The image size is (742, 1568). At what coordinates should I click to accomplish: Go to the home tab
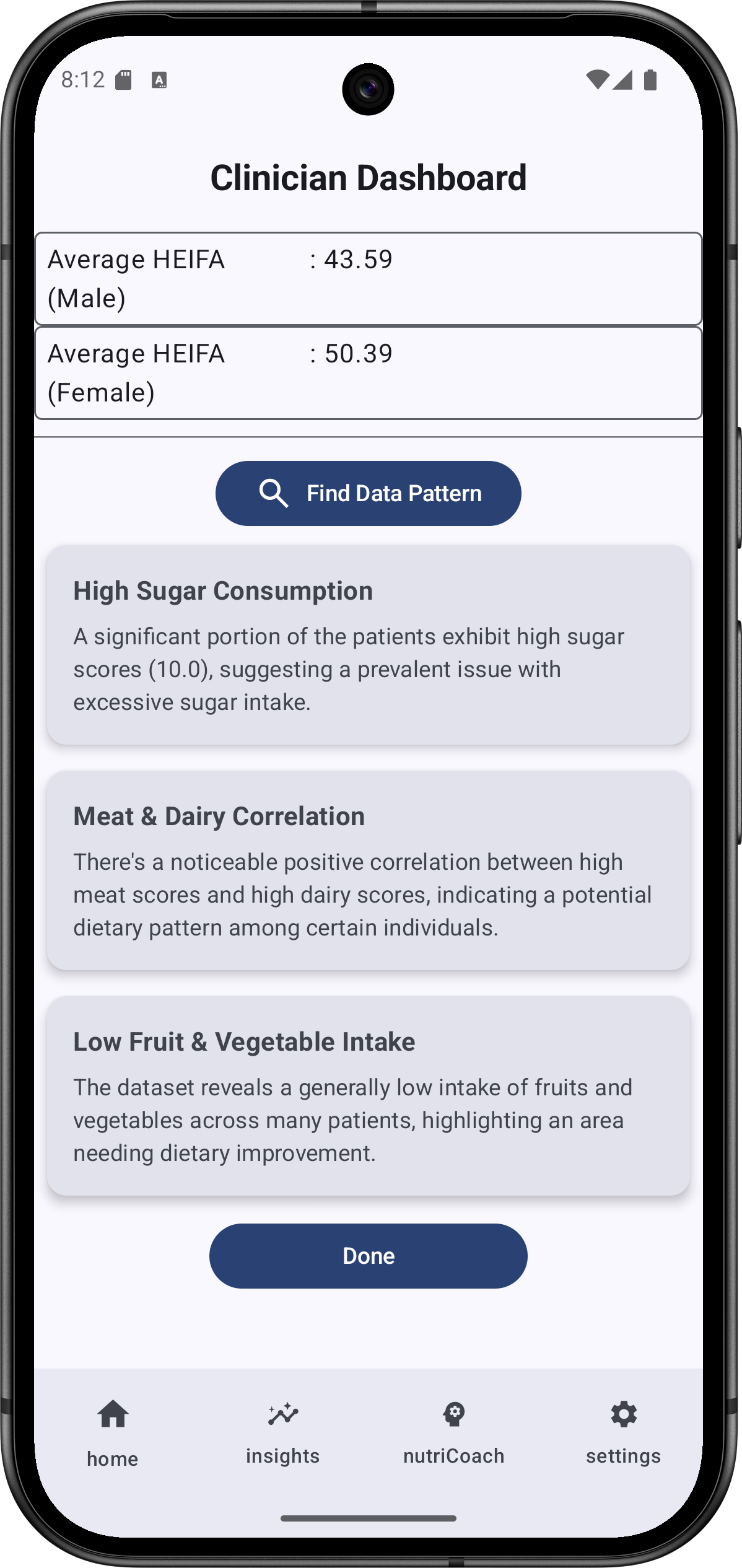[x=113, y=1432]
